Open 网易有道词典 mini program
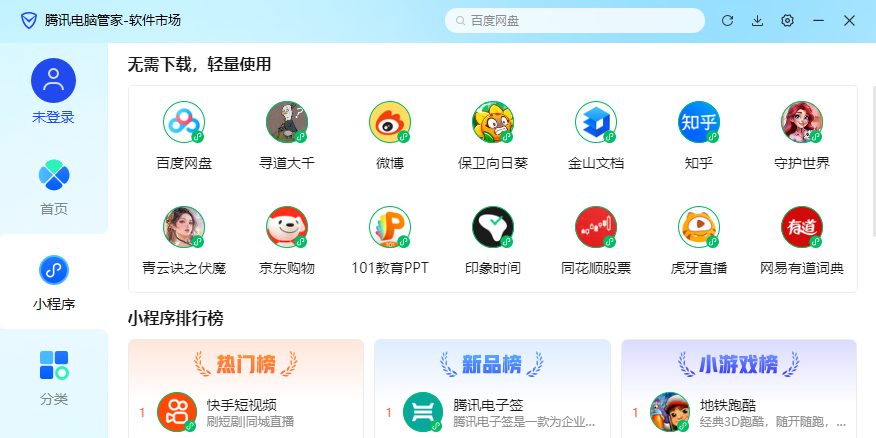Image resolution: width=876 pixels, height=438 pixels. pos(801,228)
